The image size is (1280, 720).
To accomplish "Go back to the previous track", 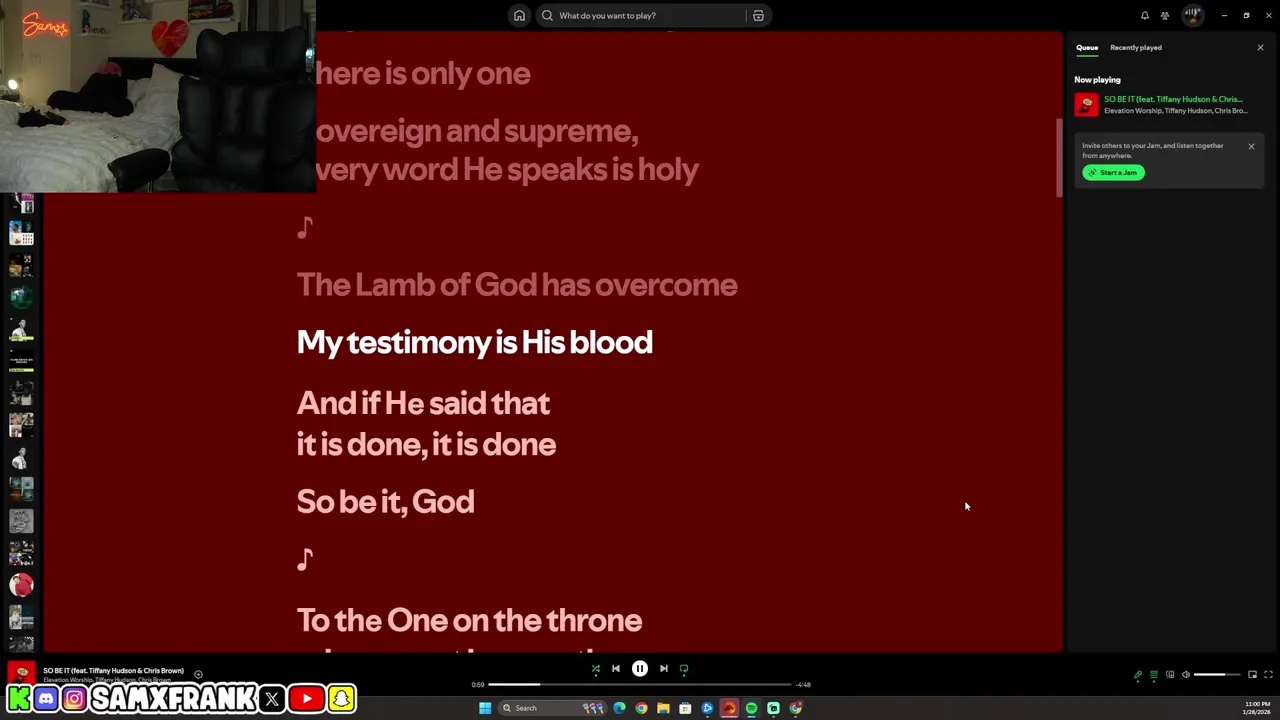I will point(616,668).
